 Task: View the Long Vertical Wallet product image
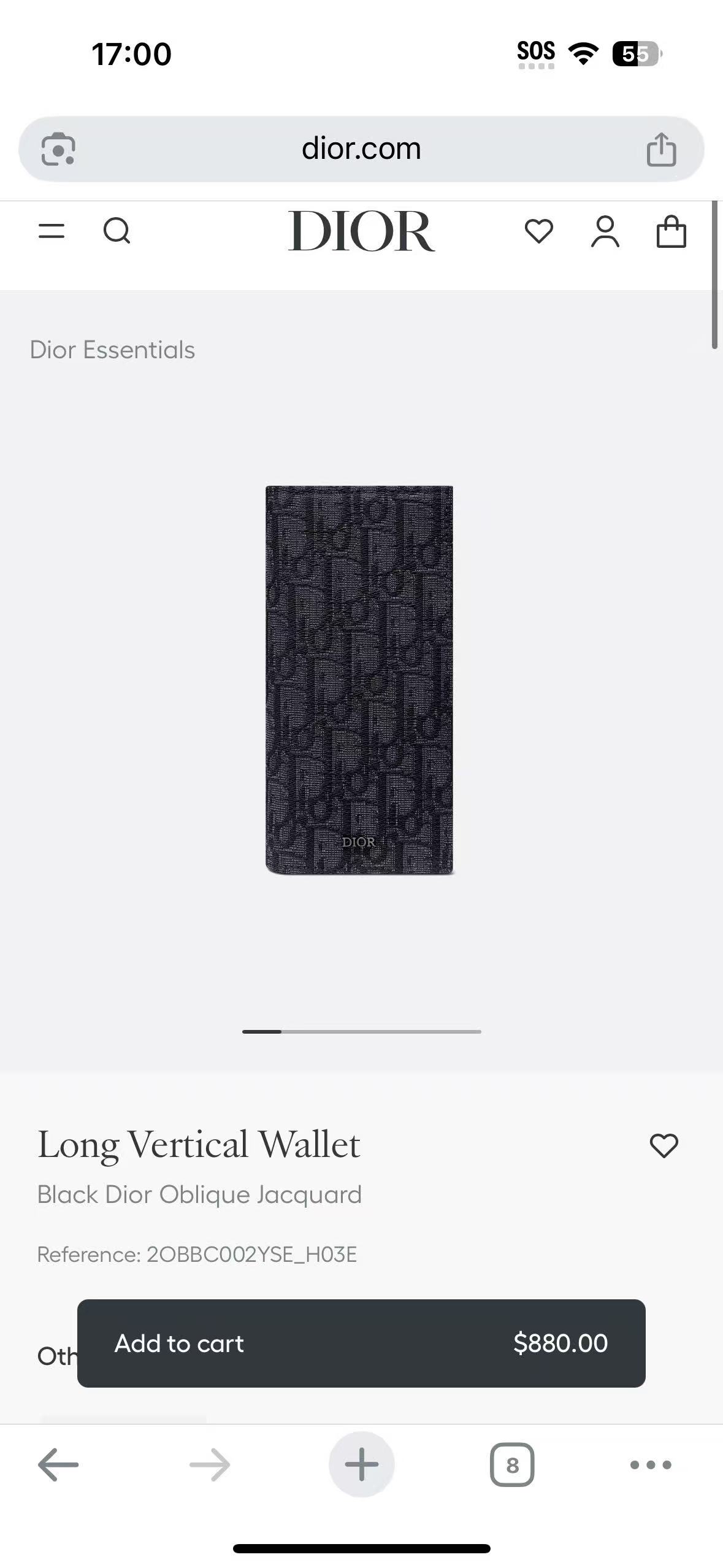359,680
